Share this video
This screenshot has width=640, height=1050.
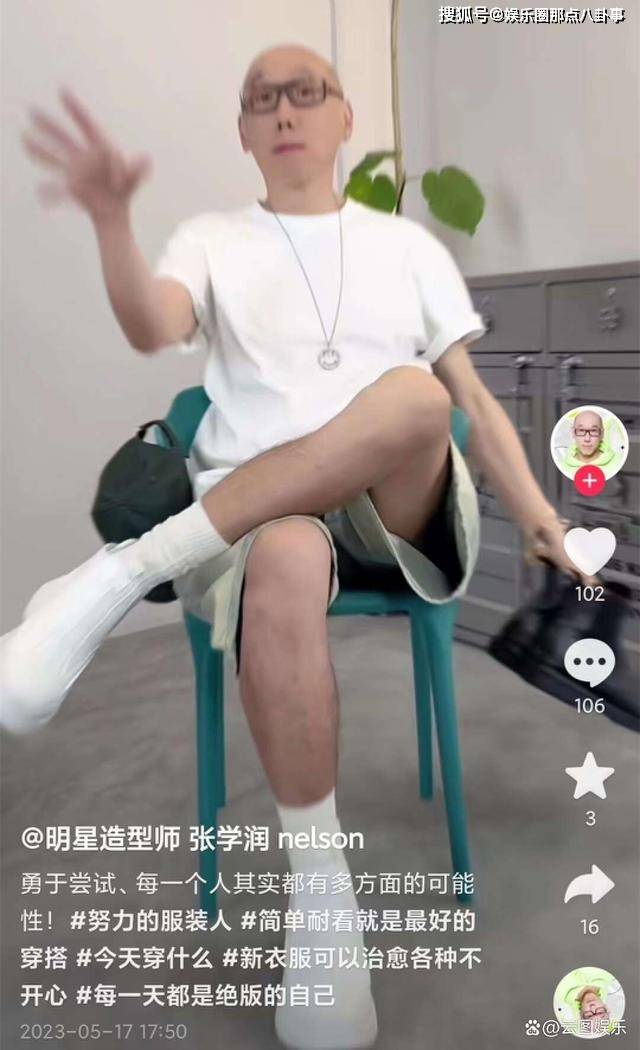(x=589, y=886)
